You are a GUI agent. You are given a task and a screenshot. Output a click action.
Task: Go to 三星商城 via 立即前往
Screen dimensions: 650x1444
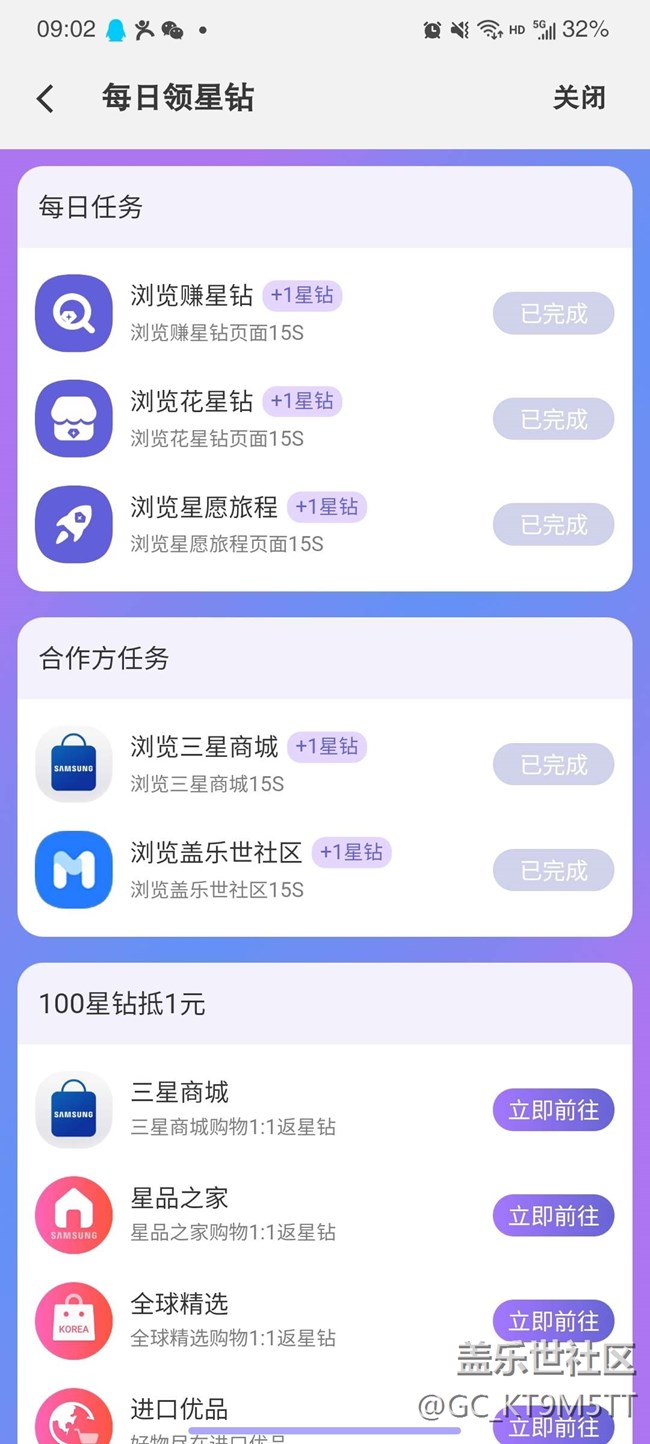[553, 1110]
